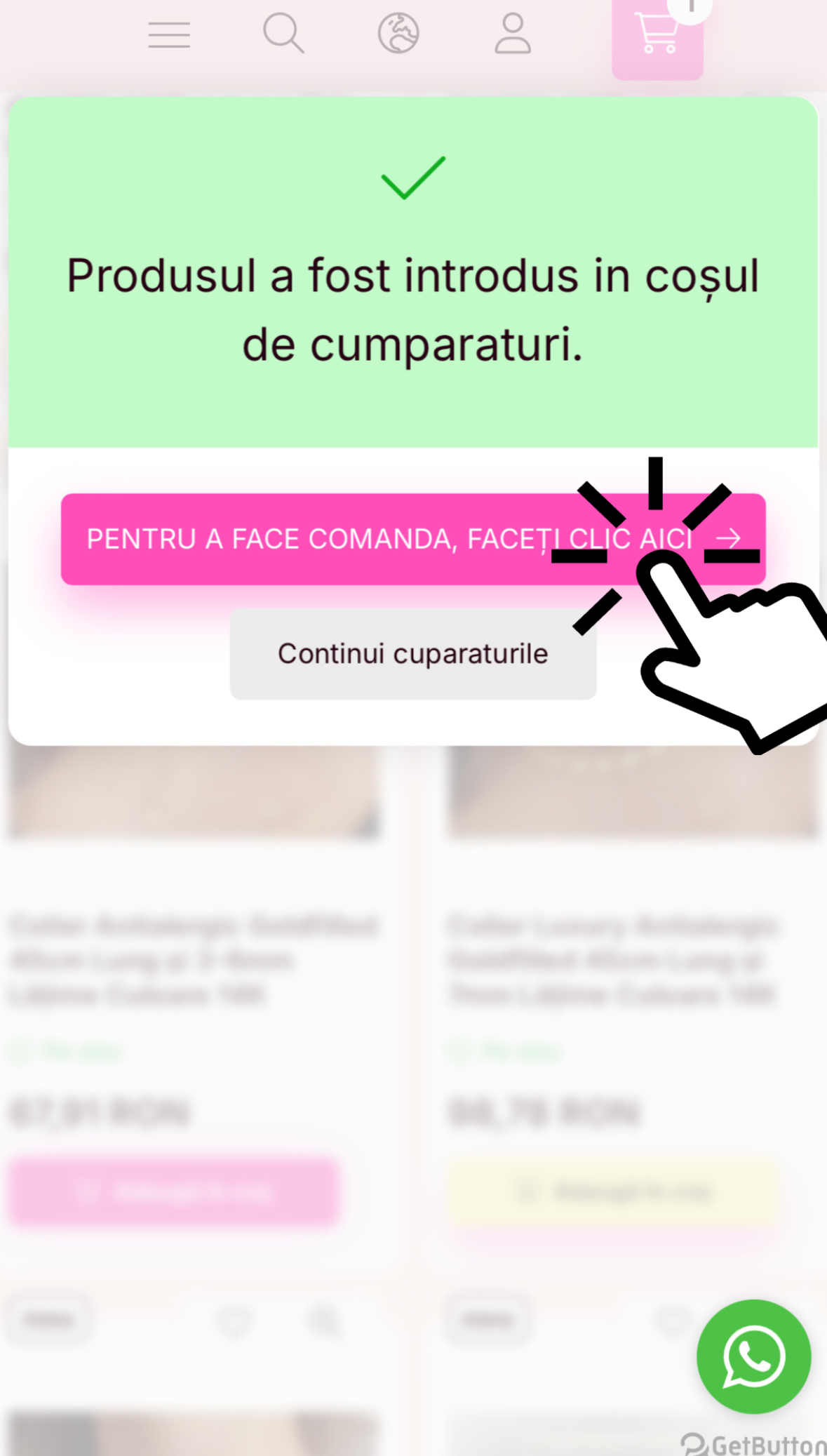Open the search magnifier icon
The image size is (827, 1456).
(x=283, y=34)
